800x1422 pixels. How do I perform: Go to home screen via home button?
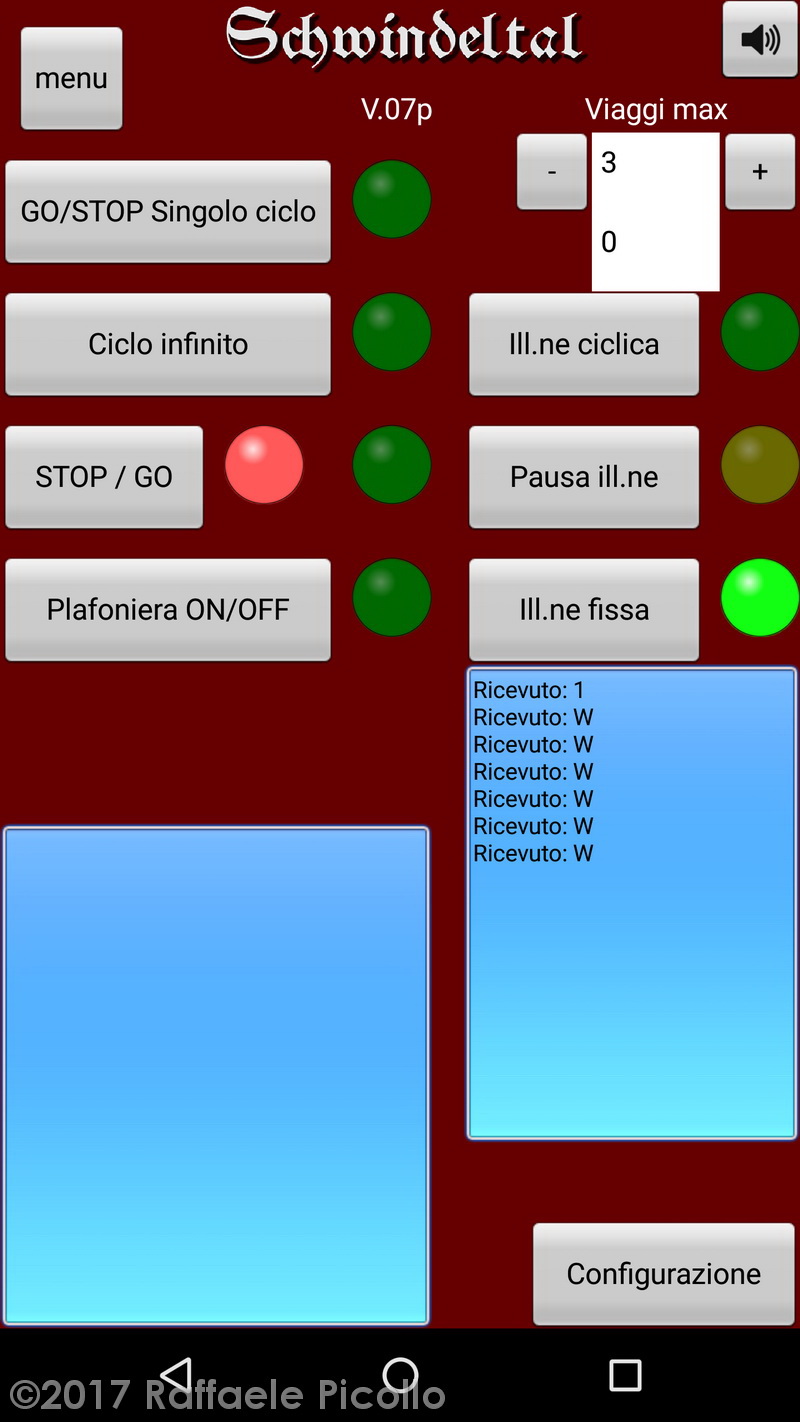click(x=400, y=1375)
